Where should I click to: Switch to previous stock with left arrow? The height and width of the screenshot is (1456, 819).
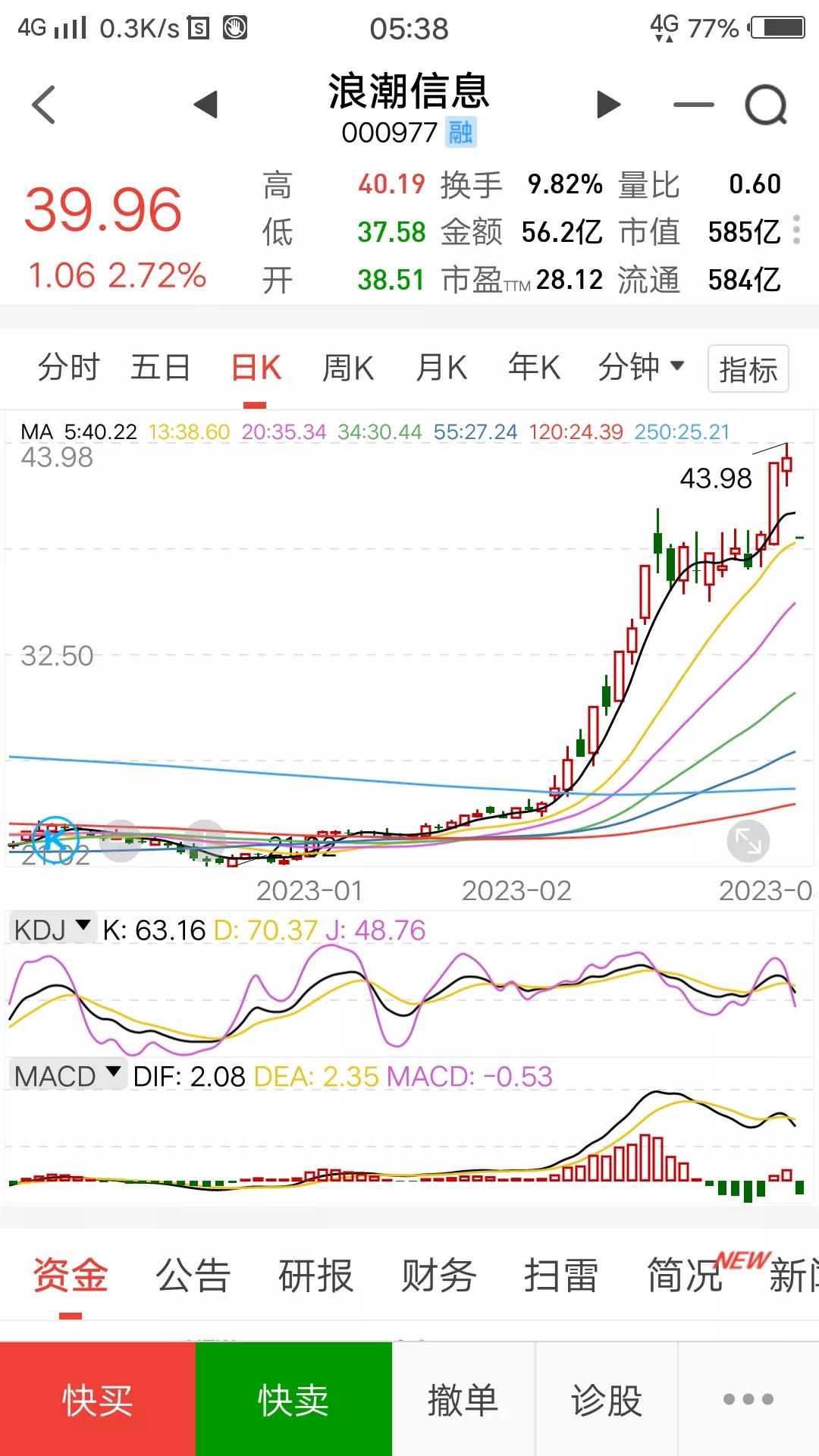[x=205, y=105]
